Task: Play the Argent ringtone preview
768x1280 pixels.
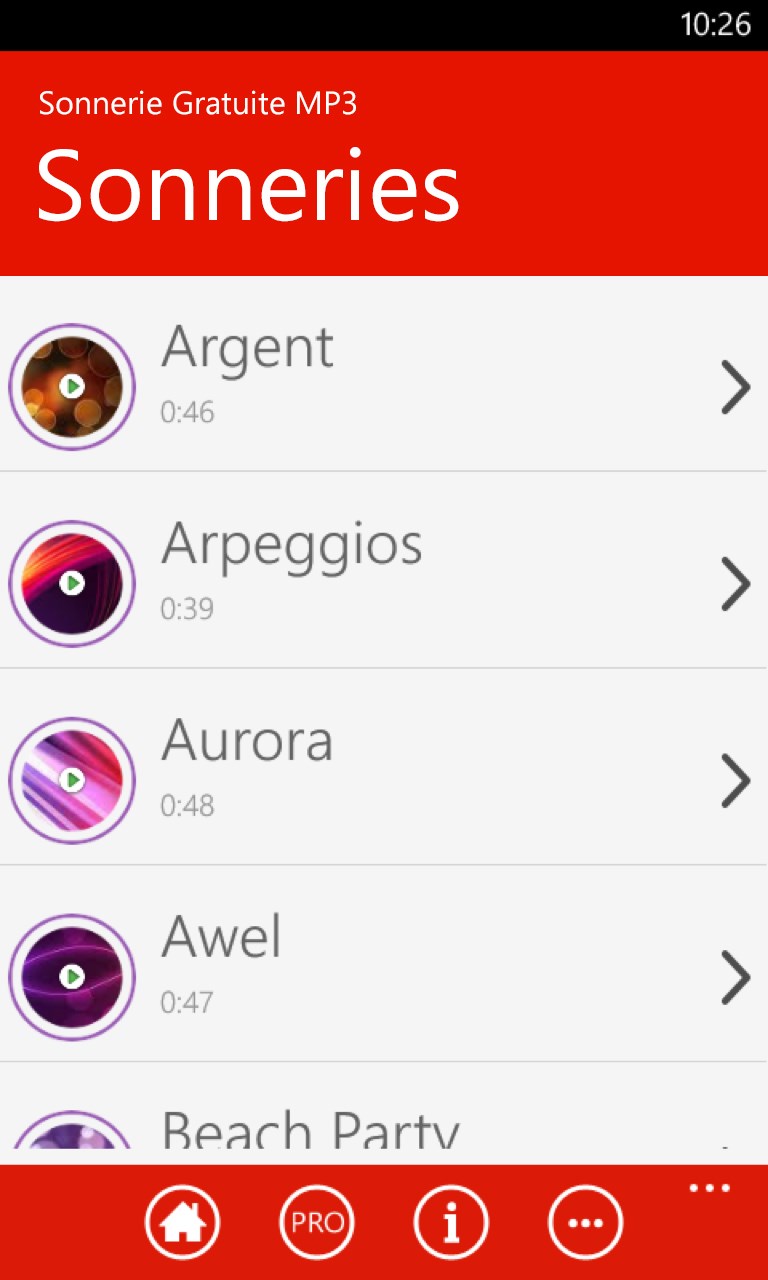Action: [71, 387]
